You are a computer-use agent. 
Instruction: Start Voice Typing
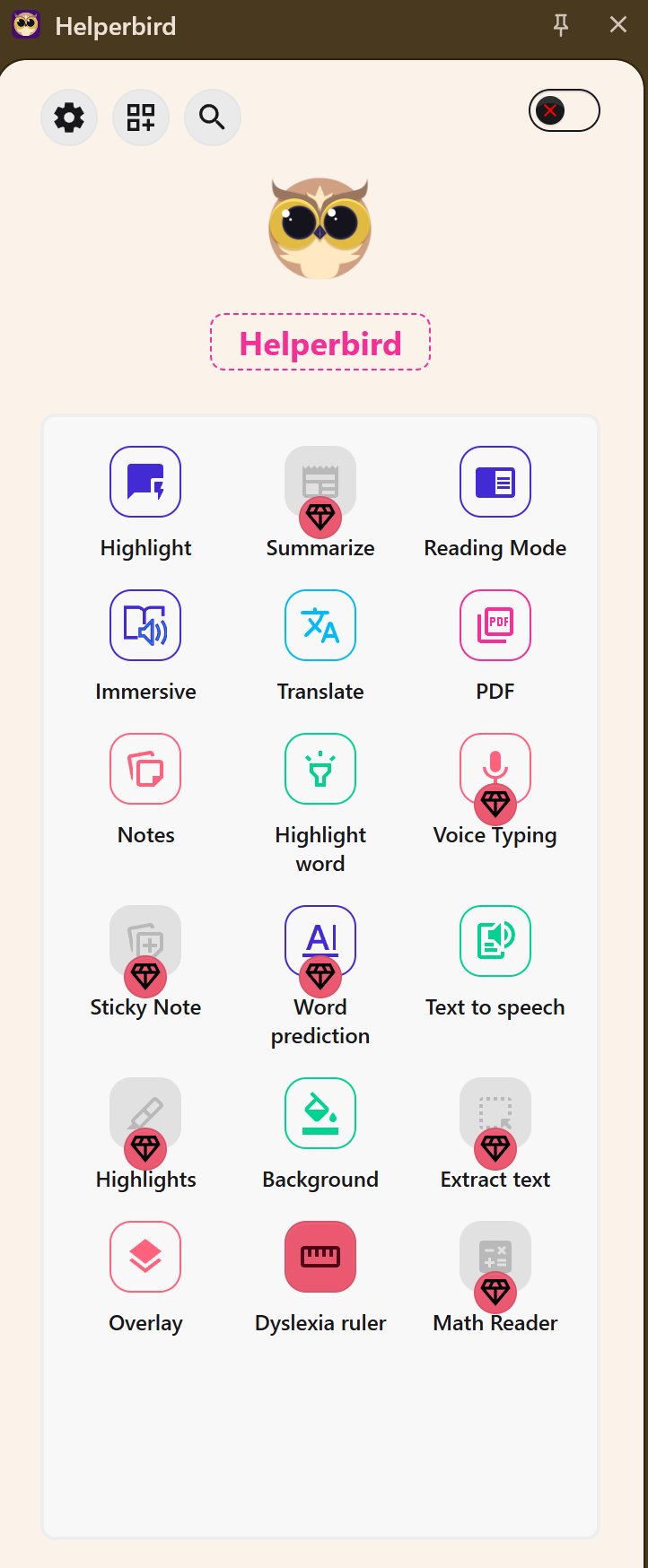click(x=495, y=770)
